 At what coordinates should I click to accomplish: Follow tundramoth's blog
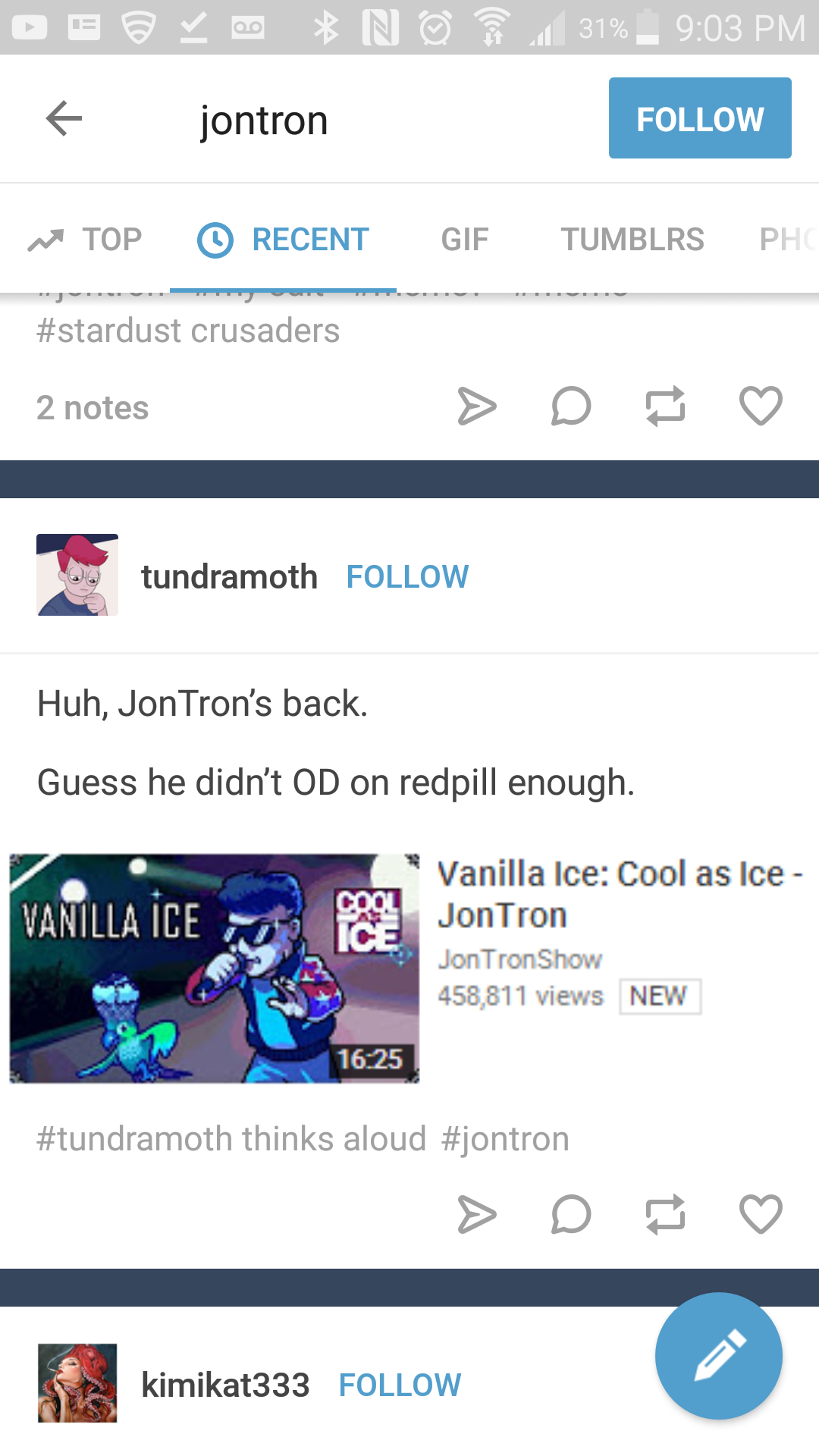click(407, 576)
